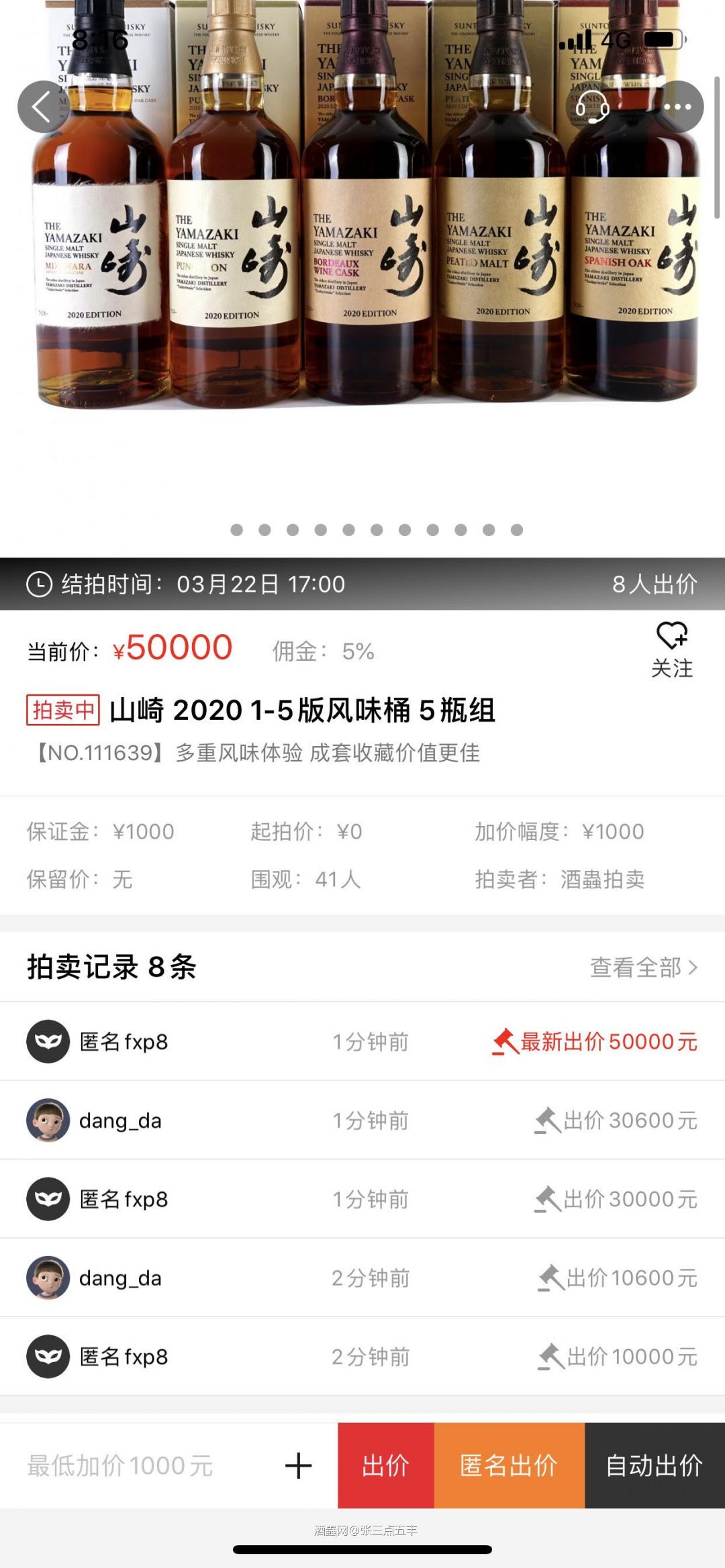
Task: Select anonymous mask avatar of 匿名fxp8
Action: click(48, 1041)
